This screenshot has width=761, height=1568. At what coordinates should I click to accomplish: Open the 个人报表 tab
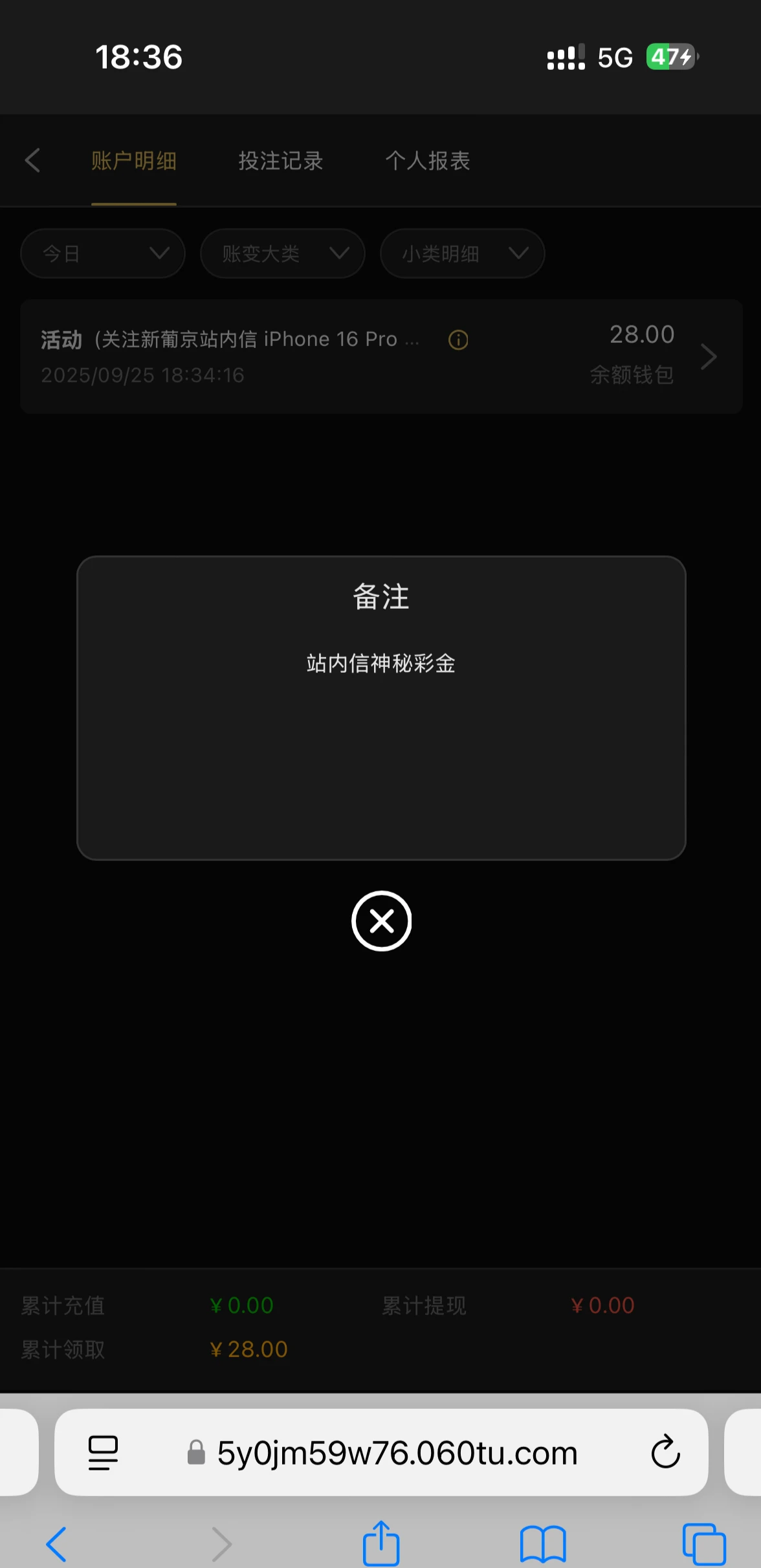tap(427, 160)
